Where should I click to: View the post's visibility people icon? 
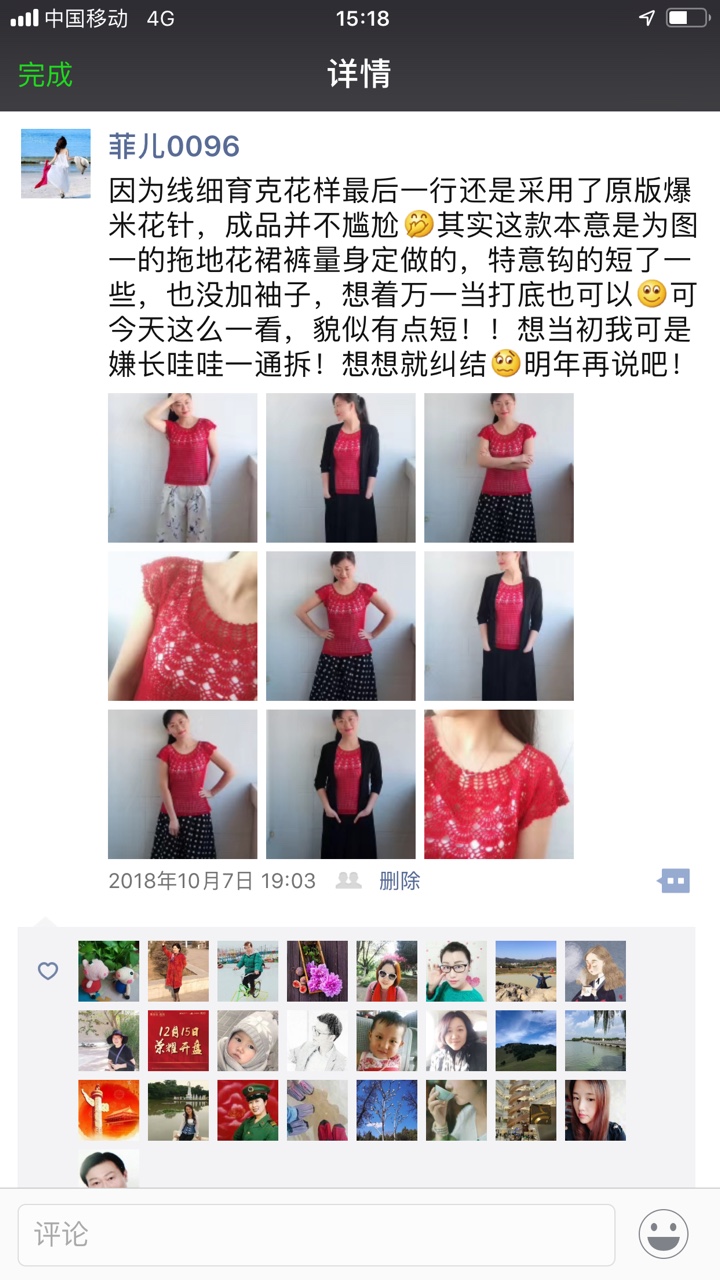tap(349, 881)
